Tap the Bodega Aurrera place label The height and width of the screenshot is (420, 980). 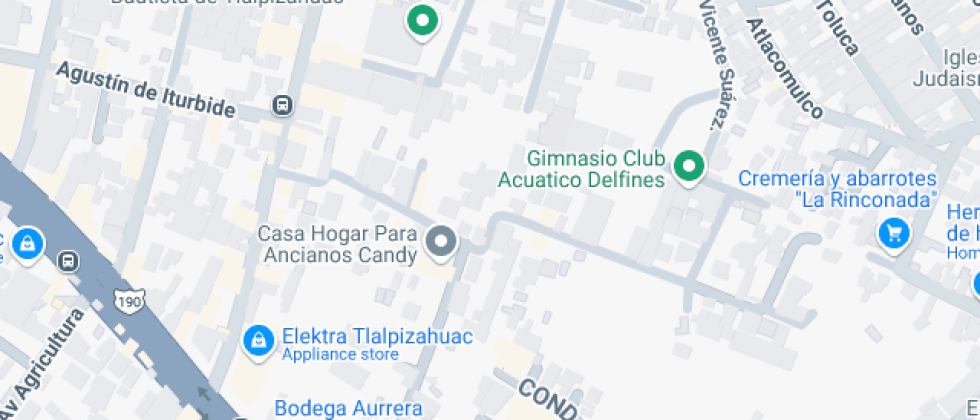(348, 408)
